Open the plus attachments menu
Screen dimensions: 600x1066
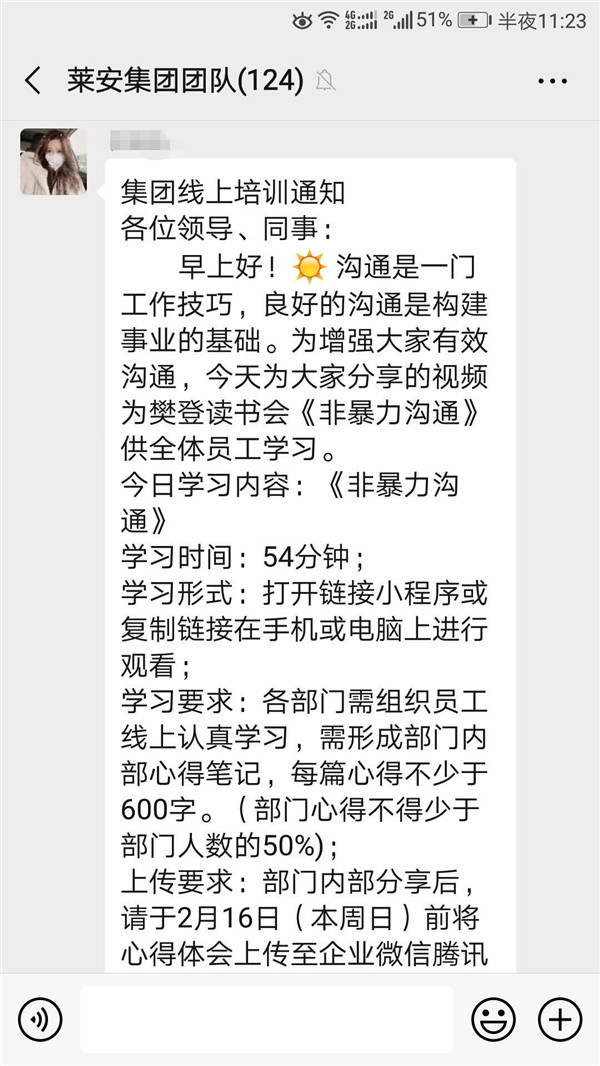point(559,1019)
